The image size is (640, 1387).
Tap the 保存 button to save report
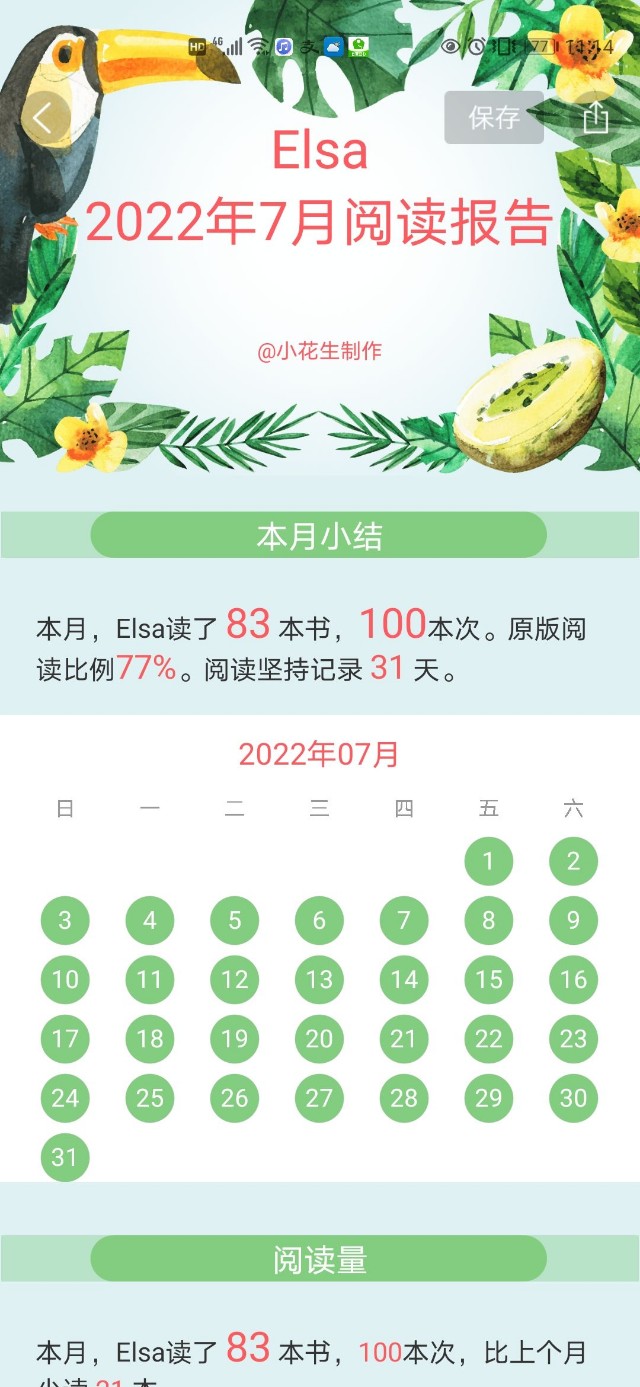click(494, 118)
